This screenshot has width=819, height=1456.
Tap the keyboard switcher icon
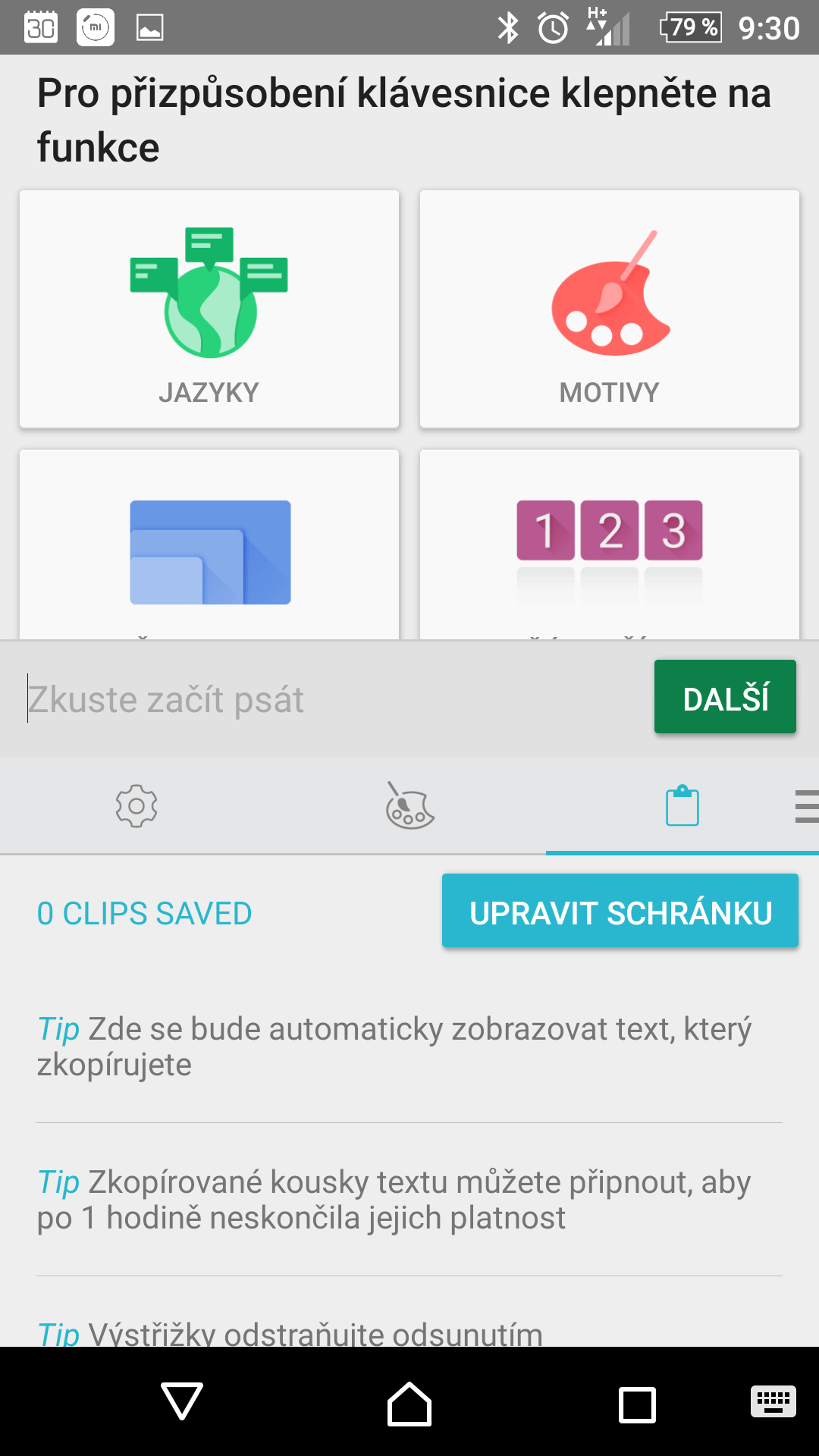773,1401
